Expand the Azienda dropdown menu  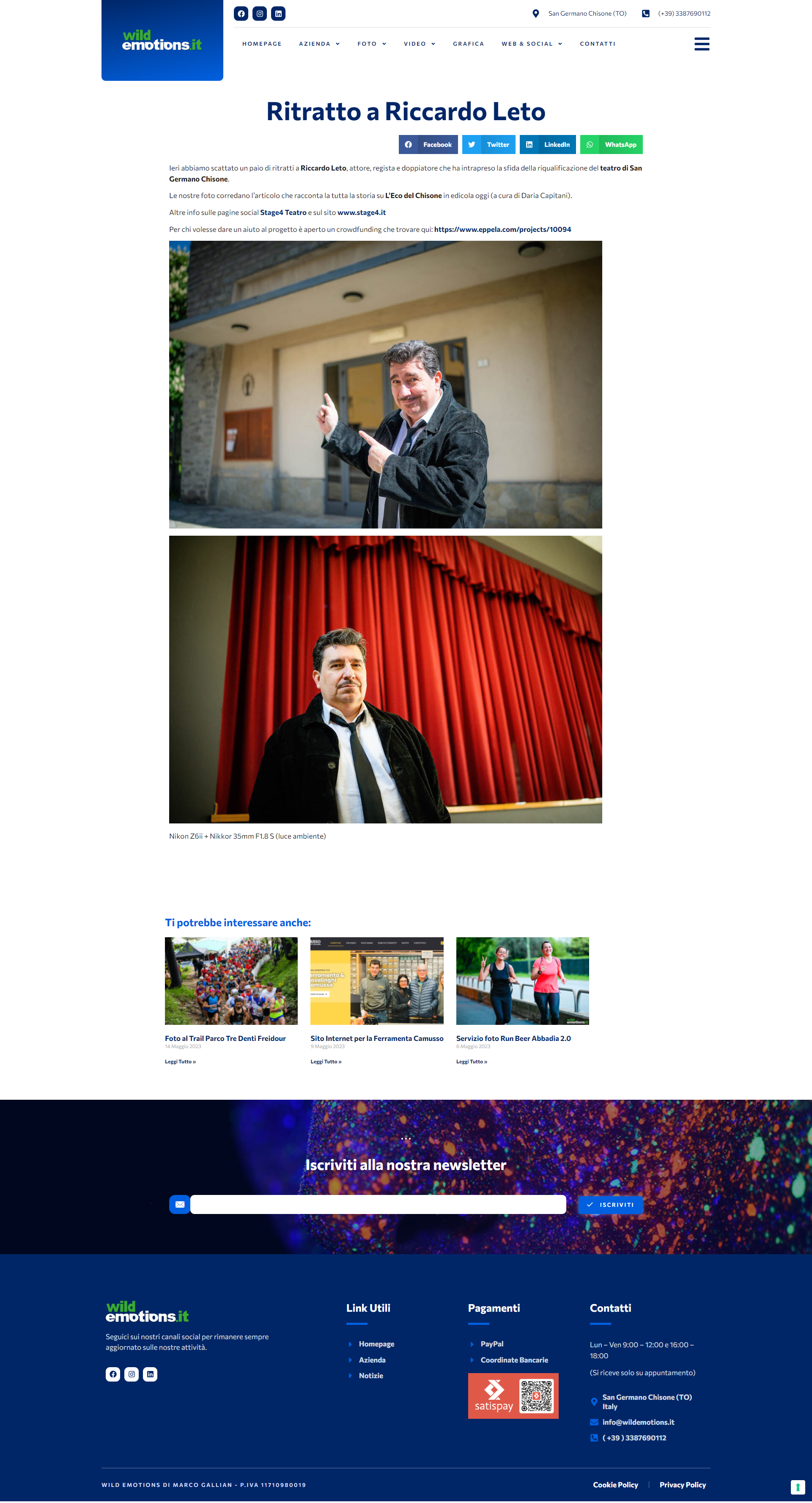pyautogui.click(x=319, y=44)
